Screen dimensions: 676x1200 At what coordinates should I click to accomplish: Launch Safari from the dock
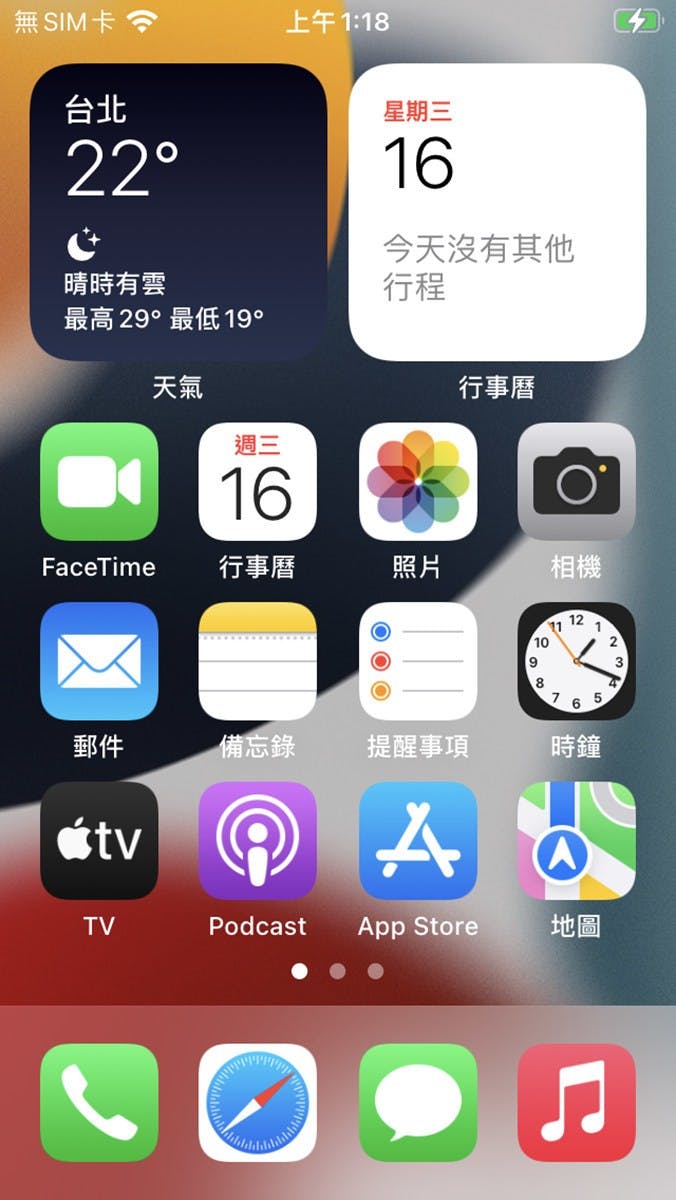click(x=258, y=1102)
